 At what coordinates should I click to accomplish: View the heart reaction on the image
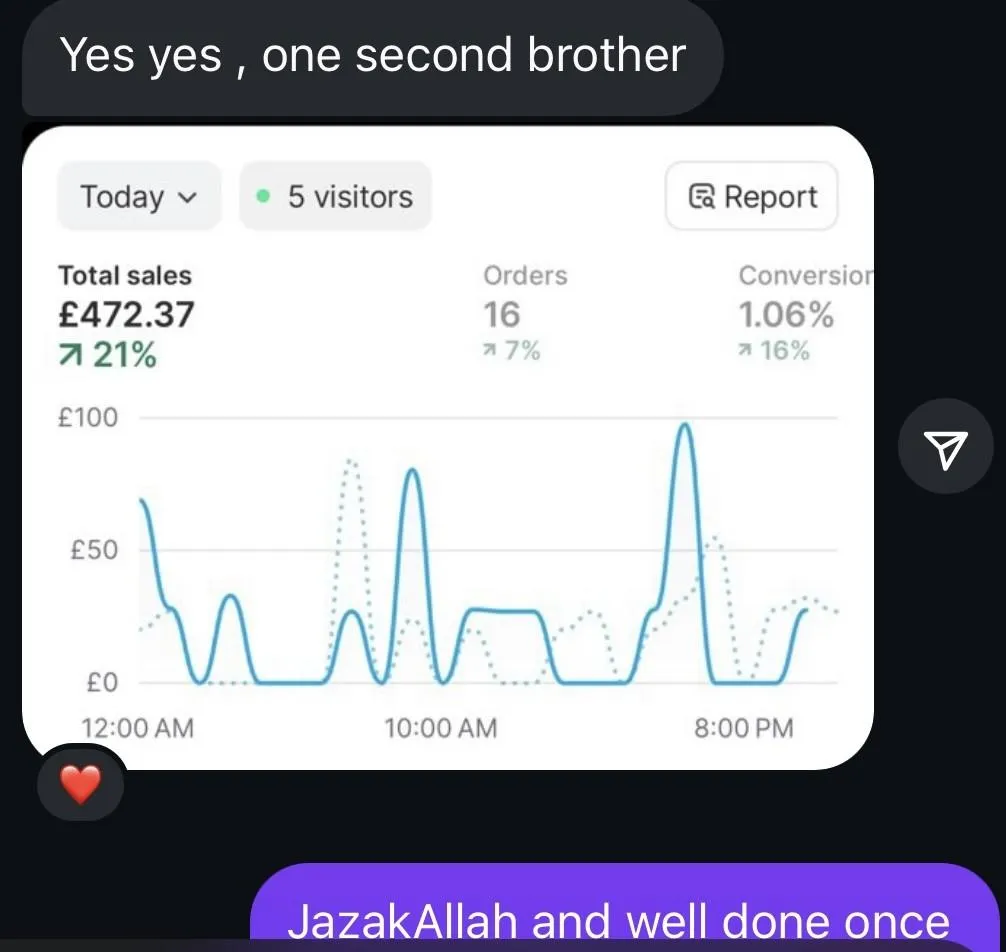[81, 783]
